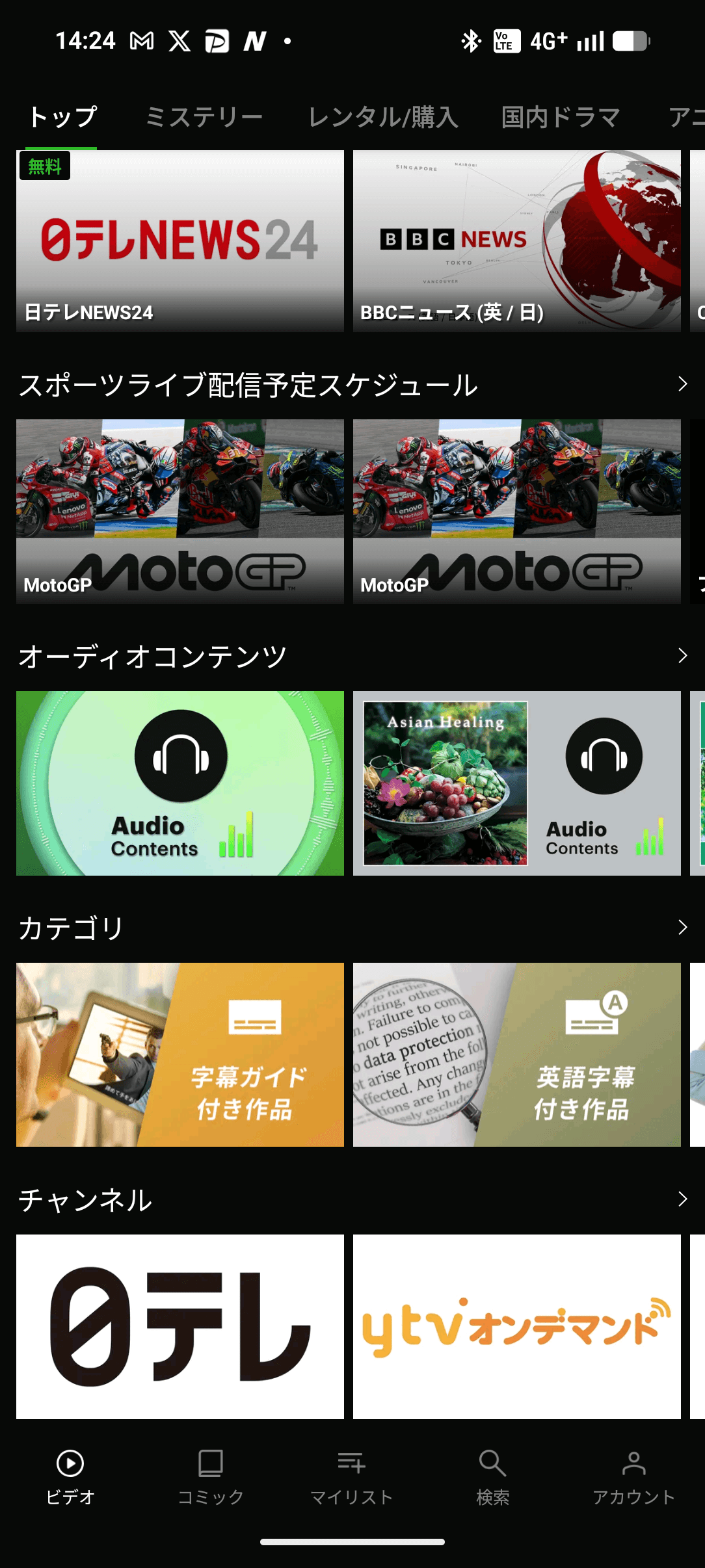705x1568 pixels.
Task: Expand the カテゴリ section
Action: click(682, 927)
